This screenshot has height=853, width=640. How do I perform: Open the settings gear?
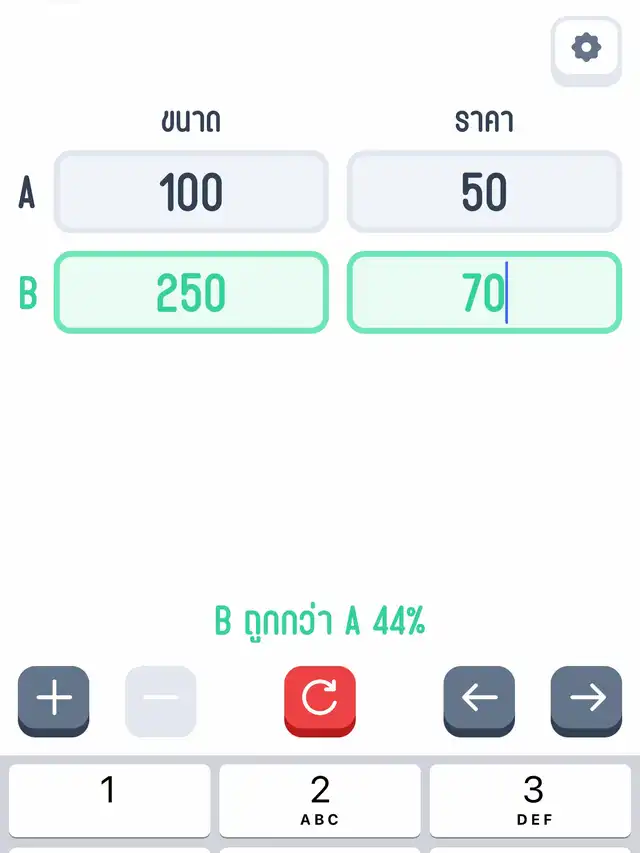pos(585,48)
